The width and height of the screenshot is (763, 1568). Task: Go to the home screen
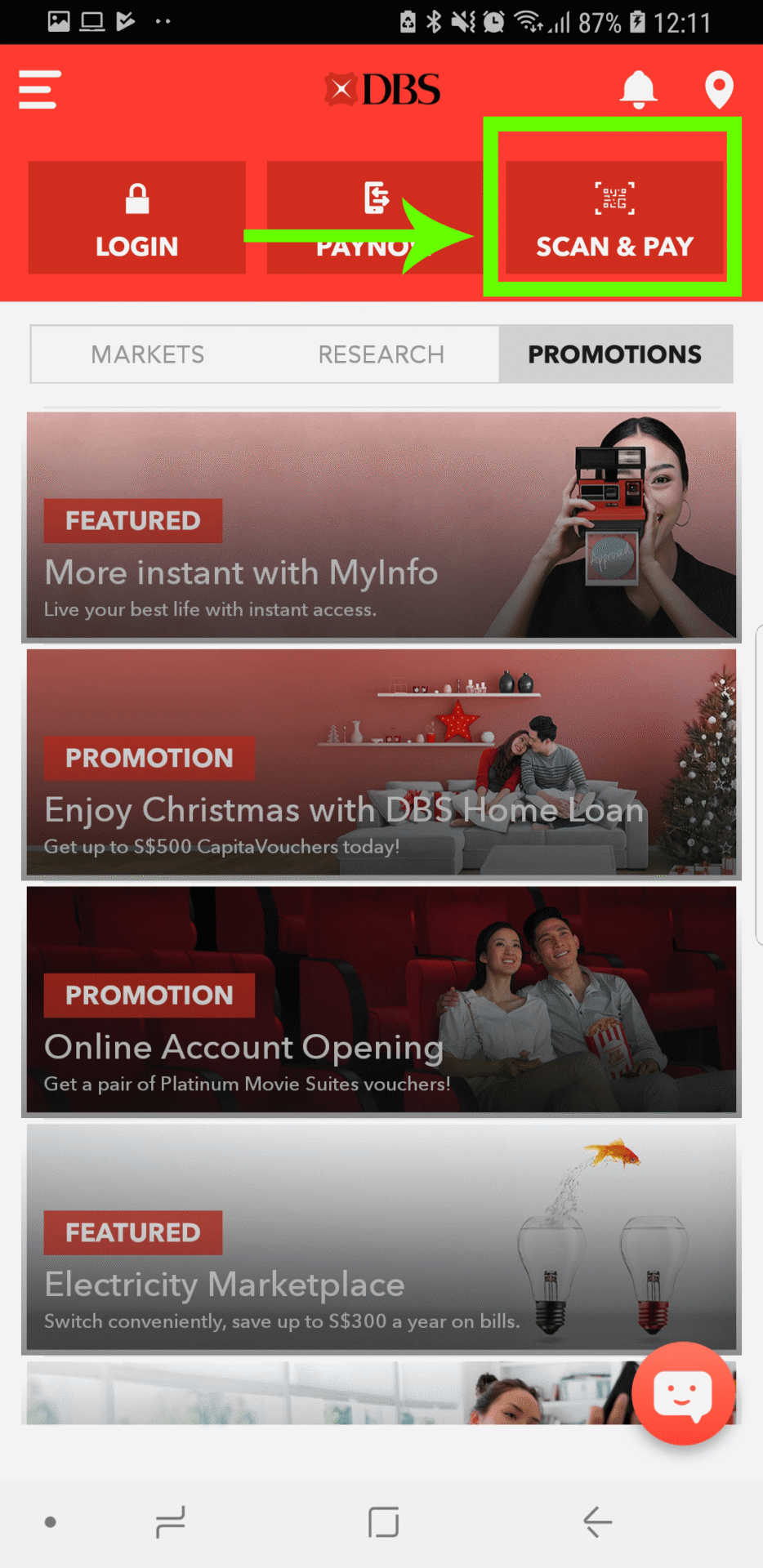383,1522
